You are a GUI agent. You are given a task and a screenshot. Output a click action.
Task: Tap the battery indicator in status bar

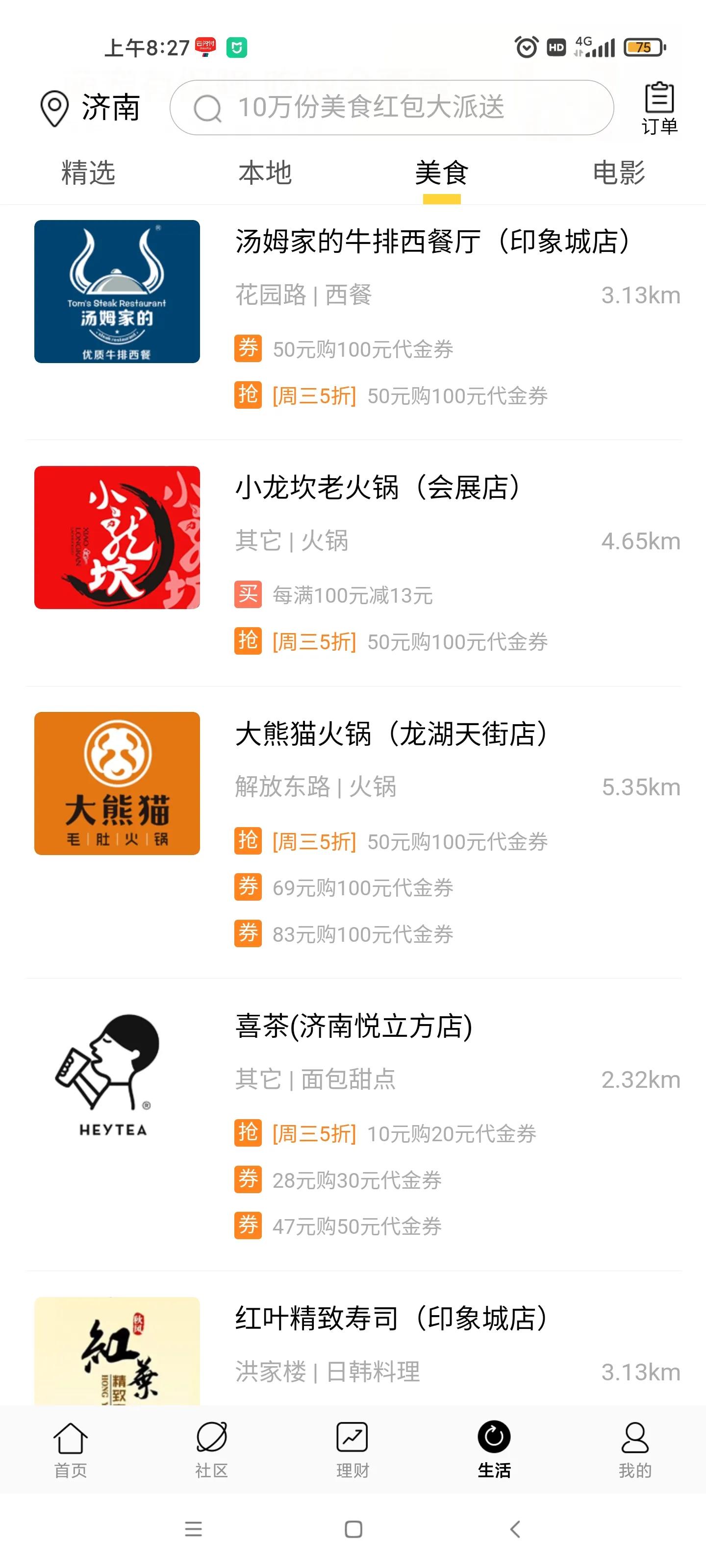[645, 46]
